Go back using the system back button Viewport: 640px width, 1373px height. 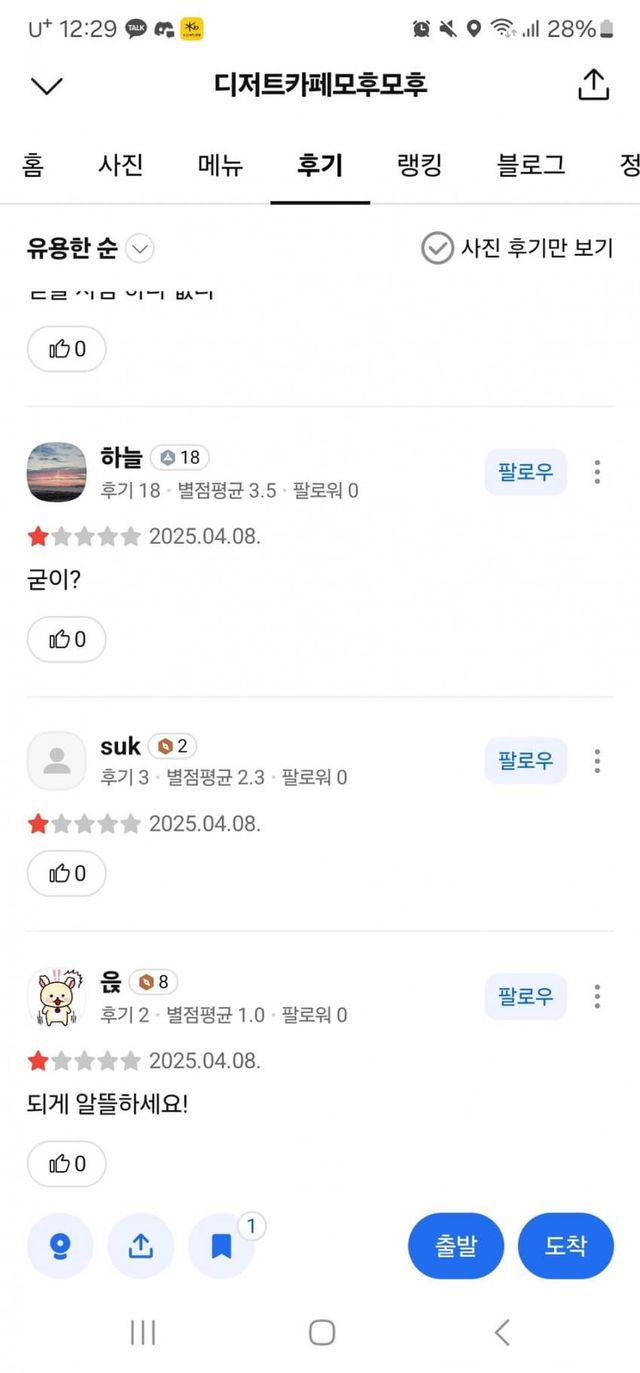[502, 1332]
